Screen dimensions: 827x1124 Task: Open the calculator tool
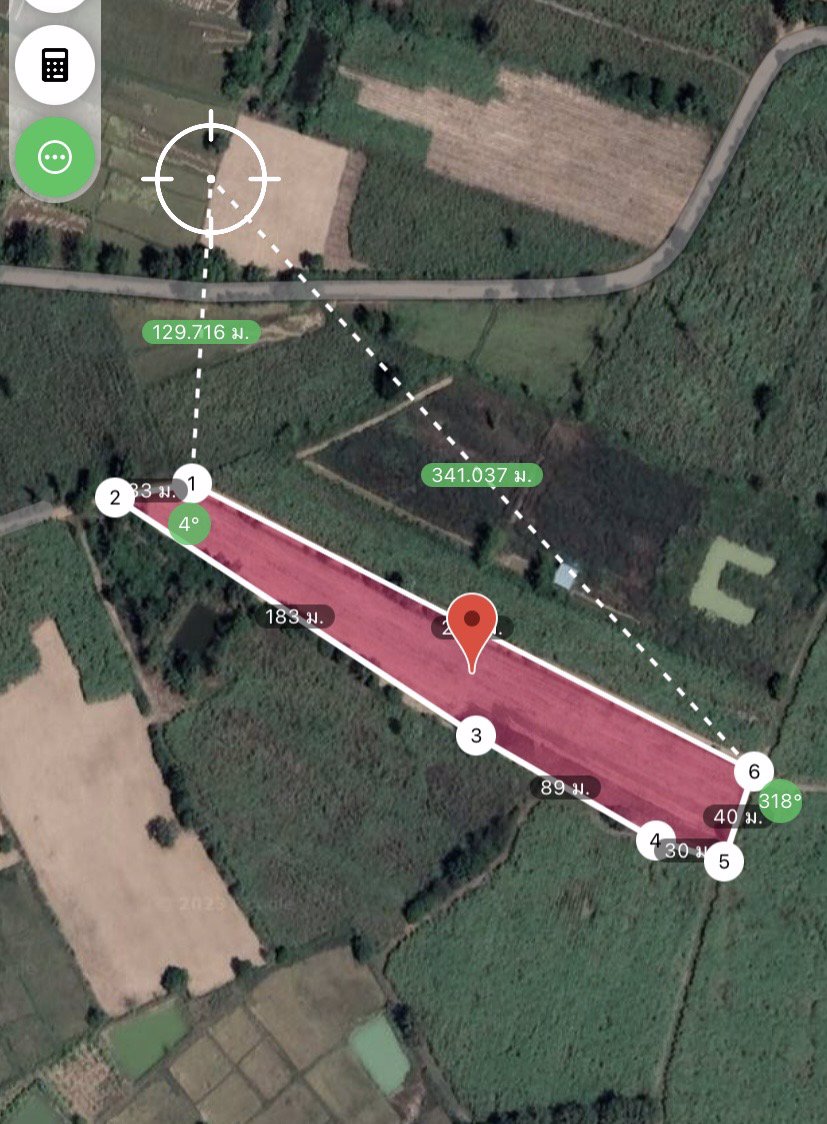pos(55,66)
